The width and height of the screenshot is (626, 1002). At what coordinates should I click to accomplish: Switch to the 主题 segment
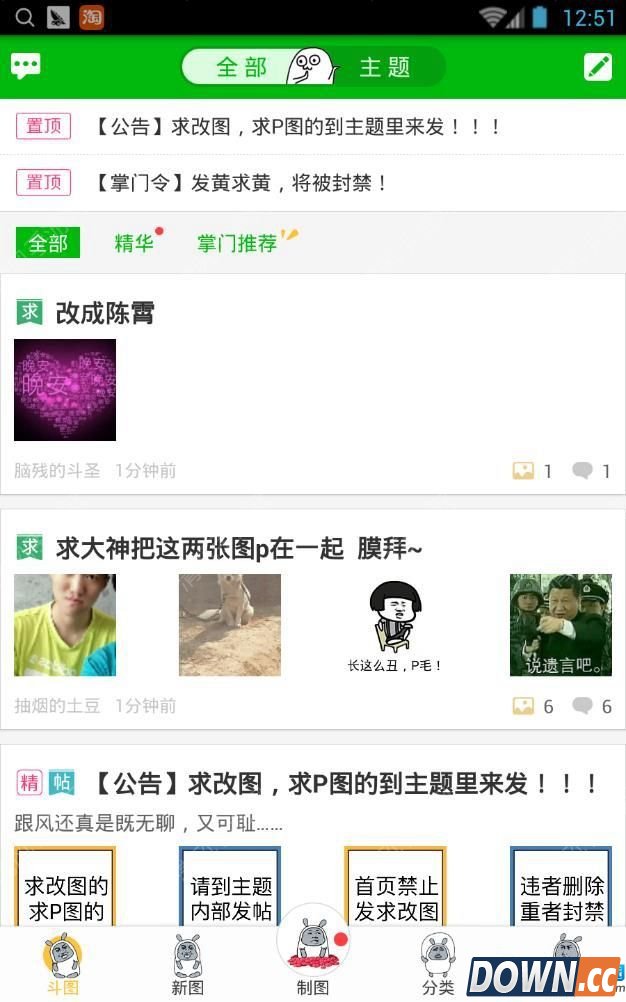pos(385,67)
